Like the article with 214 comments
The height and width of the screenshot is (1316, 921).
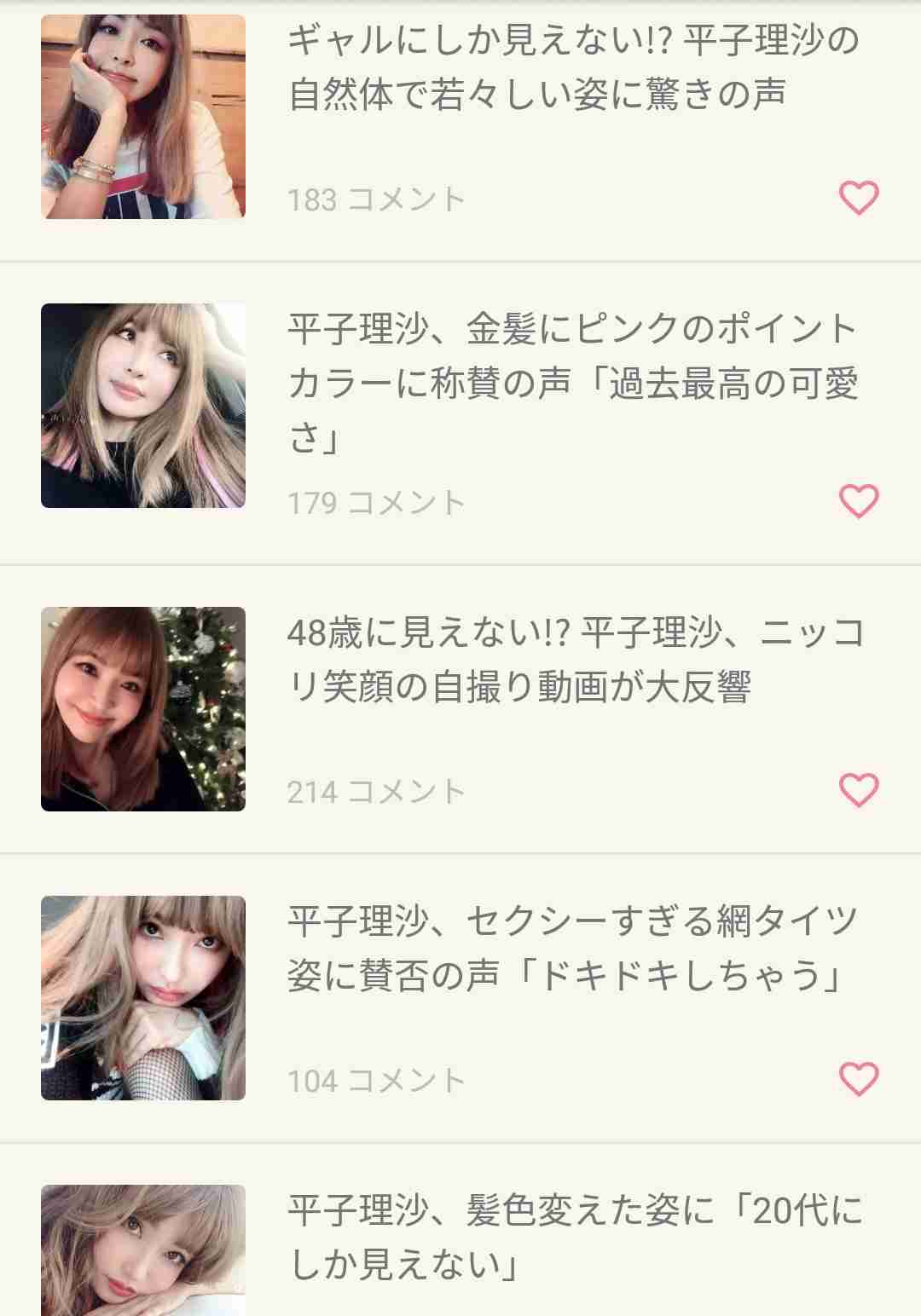click(859, 790)
